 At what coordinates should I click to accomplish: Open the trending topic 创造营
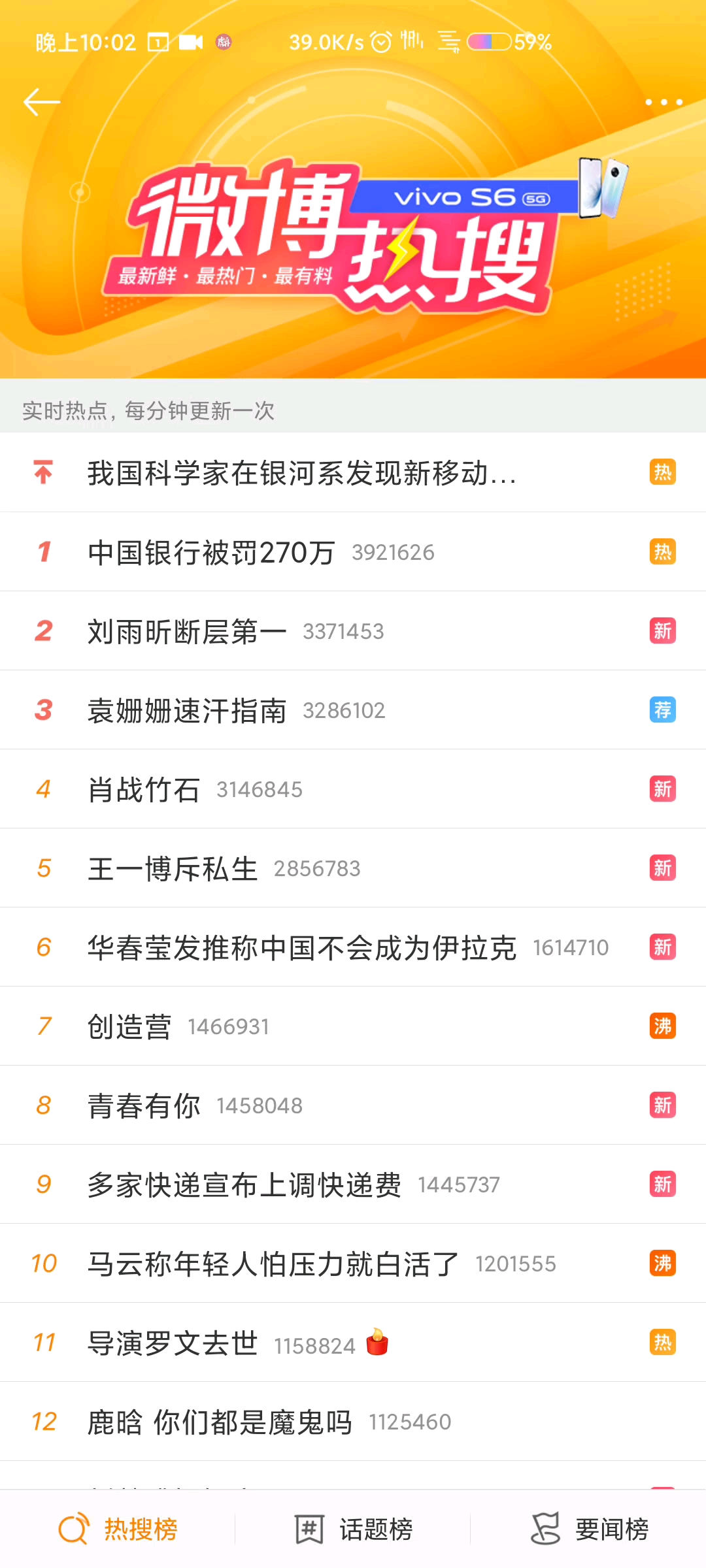click(129, 1027)
